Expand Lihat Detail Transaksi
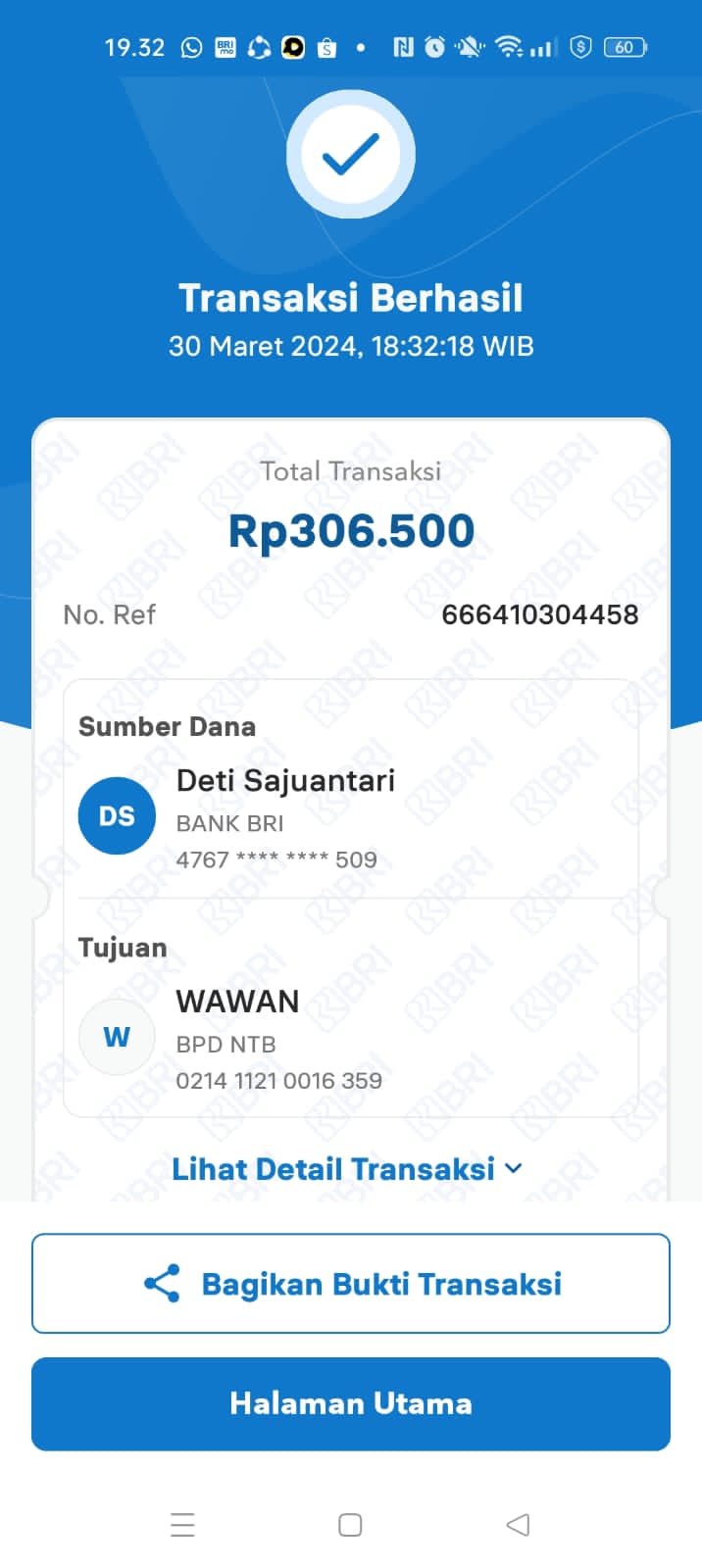702x1568 pixels. (347, 1169)
